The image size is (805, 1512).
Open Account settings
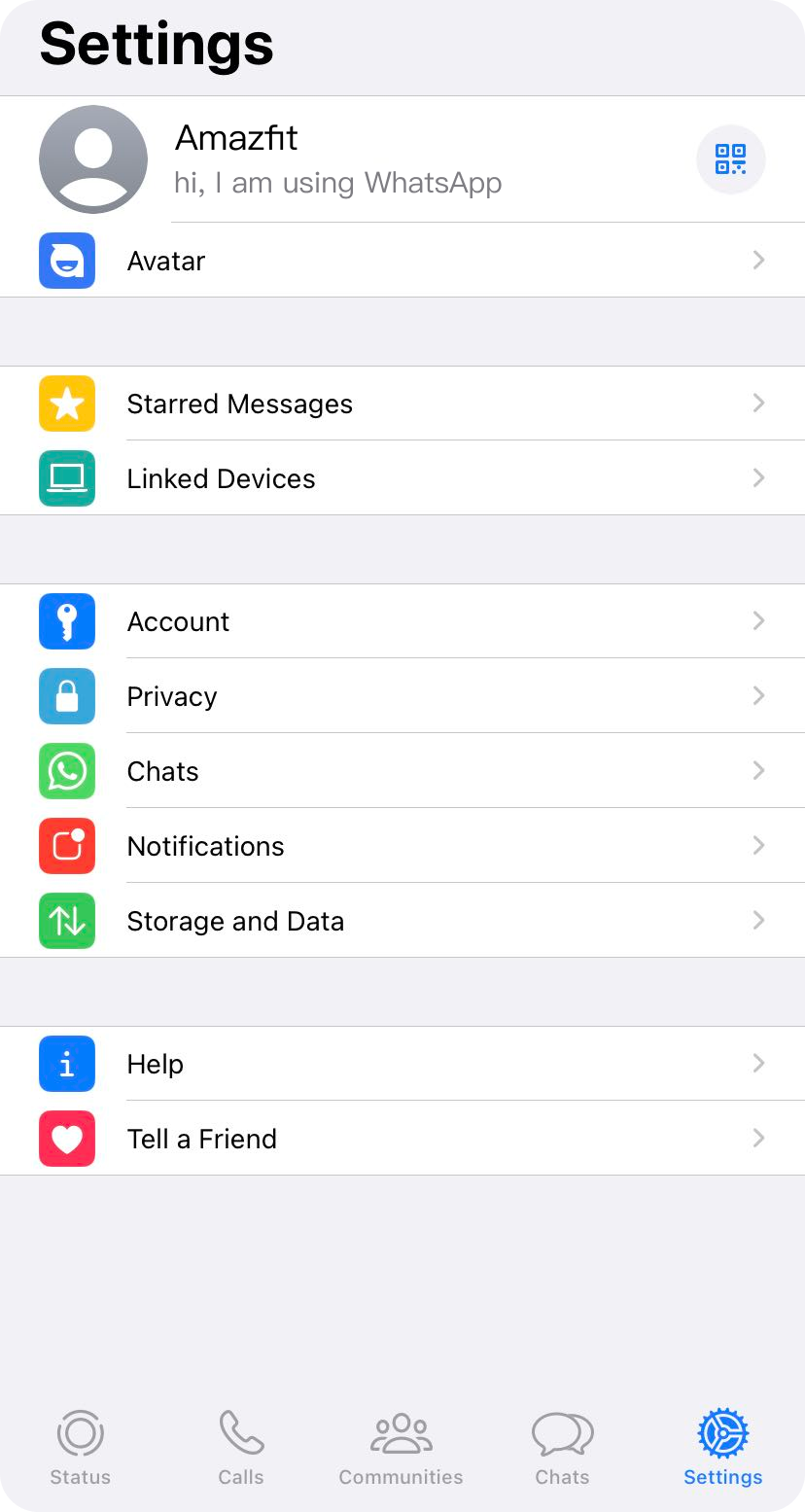pyautogui.click(x=402, y=621)
